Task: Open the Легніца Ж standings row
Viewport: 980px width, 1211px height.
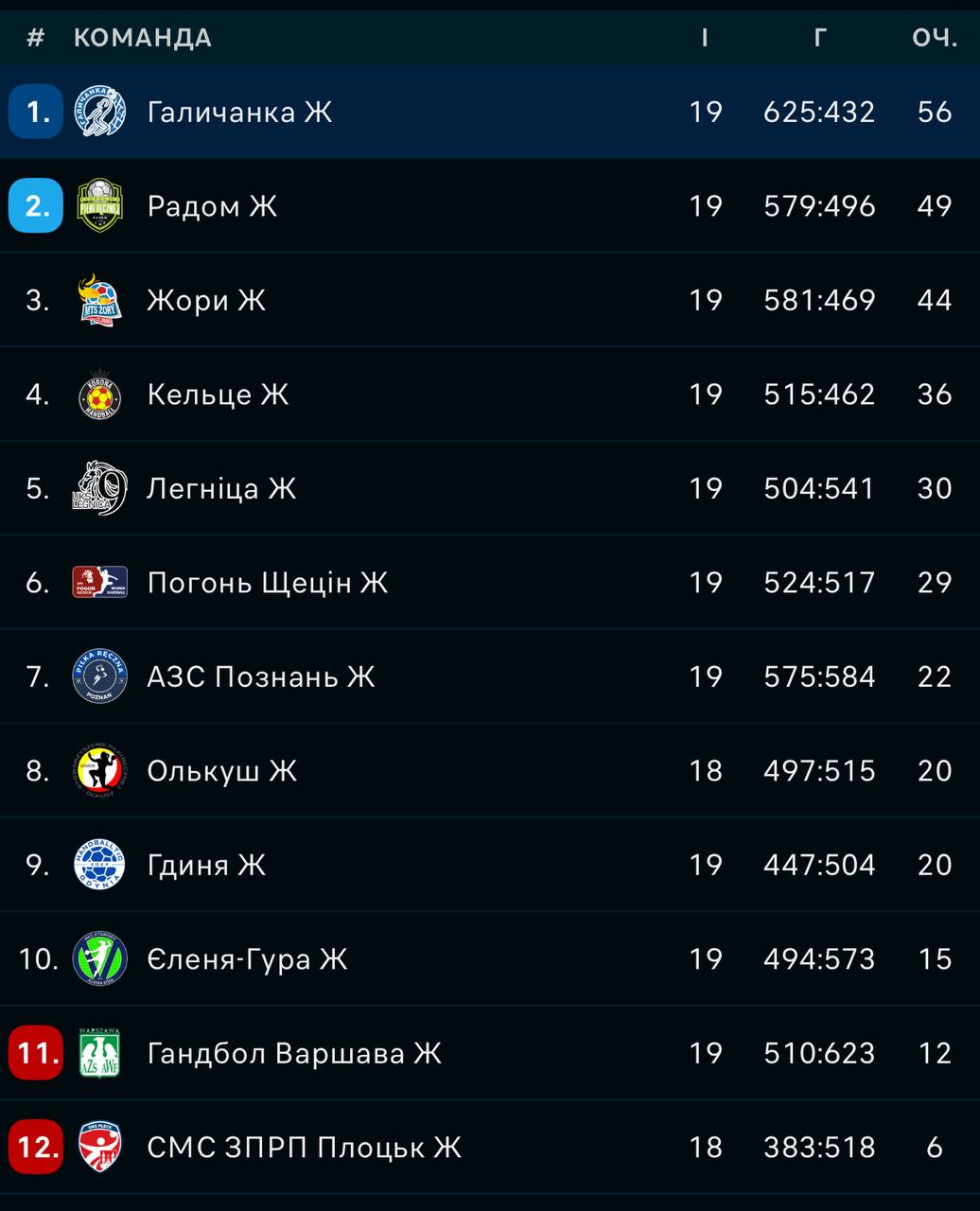Action: click(222, 488)
